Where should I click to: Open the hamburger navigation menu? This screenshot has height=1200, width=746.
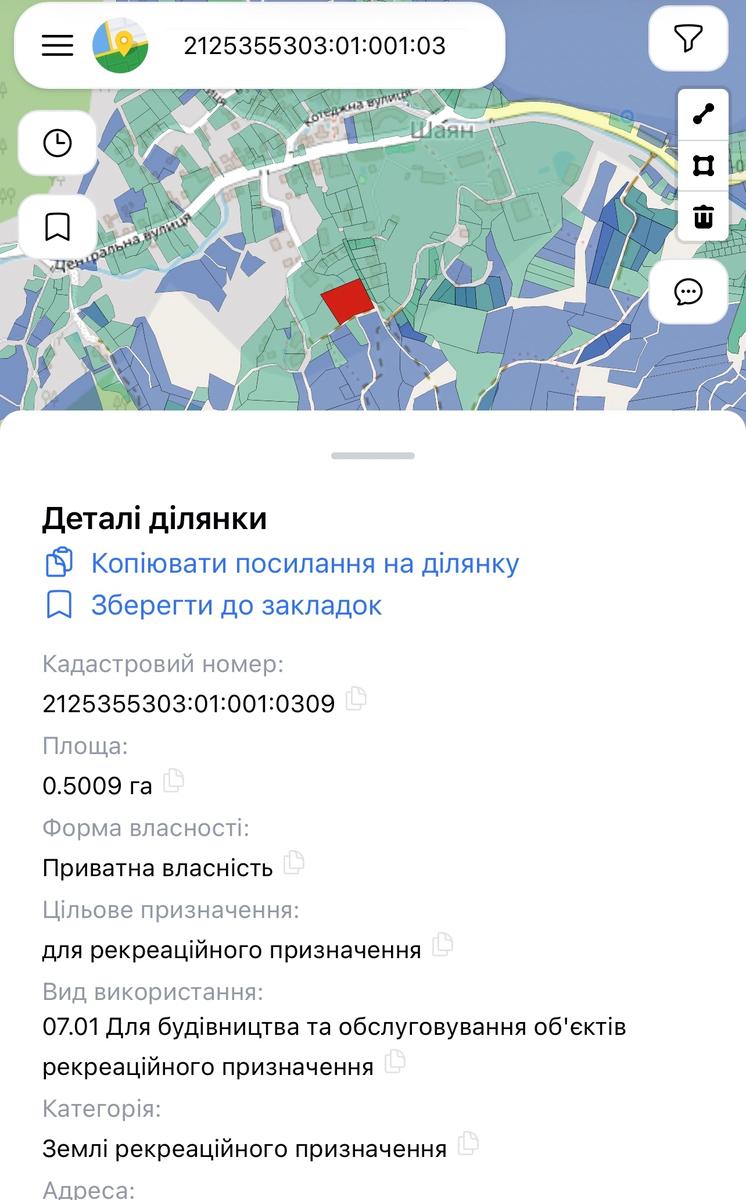[x=57, y=44]
